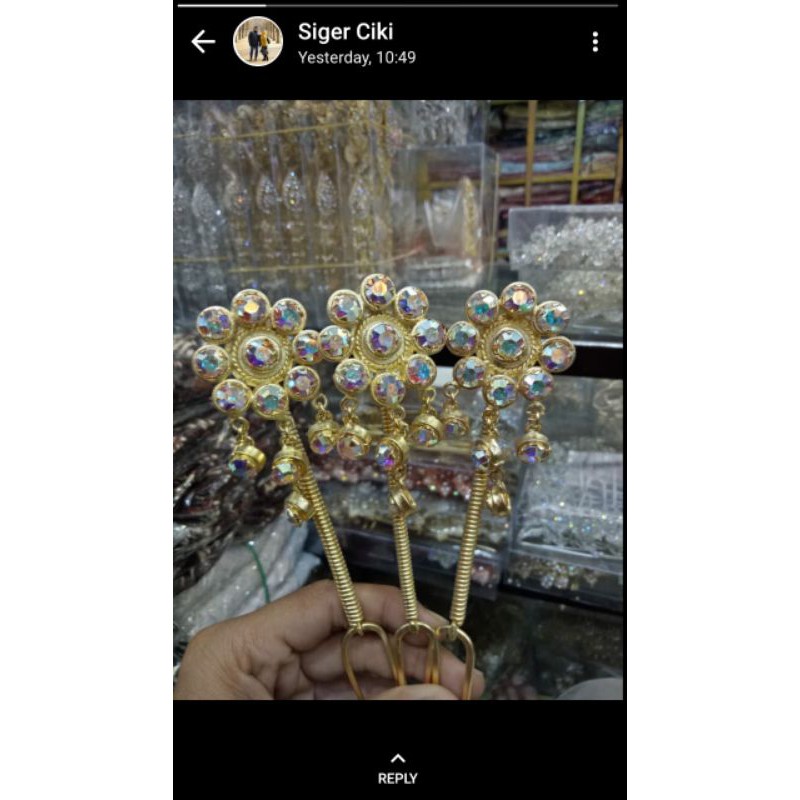The height and width of the screenshot is (800, 800).
Task: Open Siger Ciki's profile picture
Action: [258, 42]
